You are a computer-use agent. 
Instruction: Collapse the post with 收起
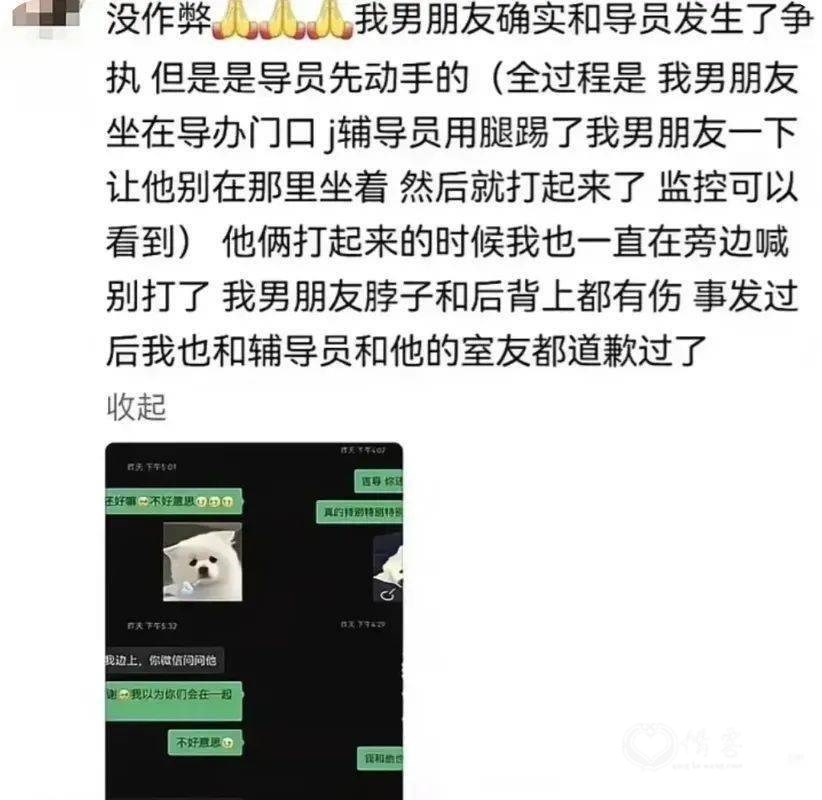[135, 407]
